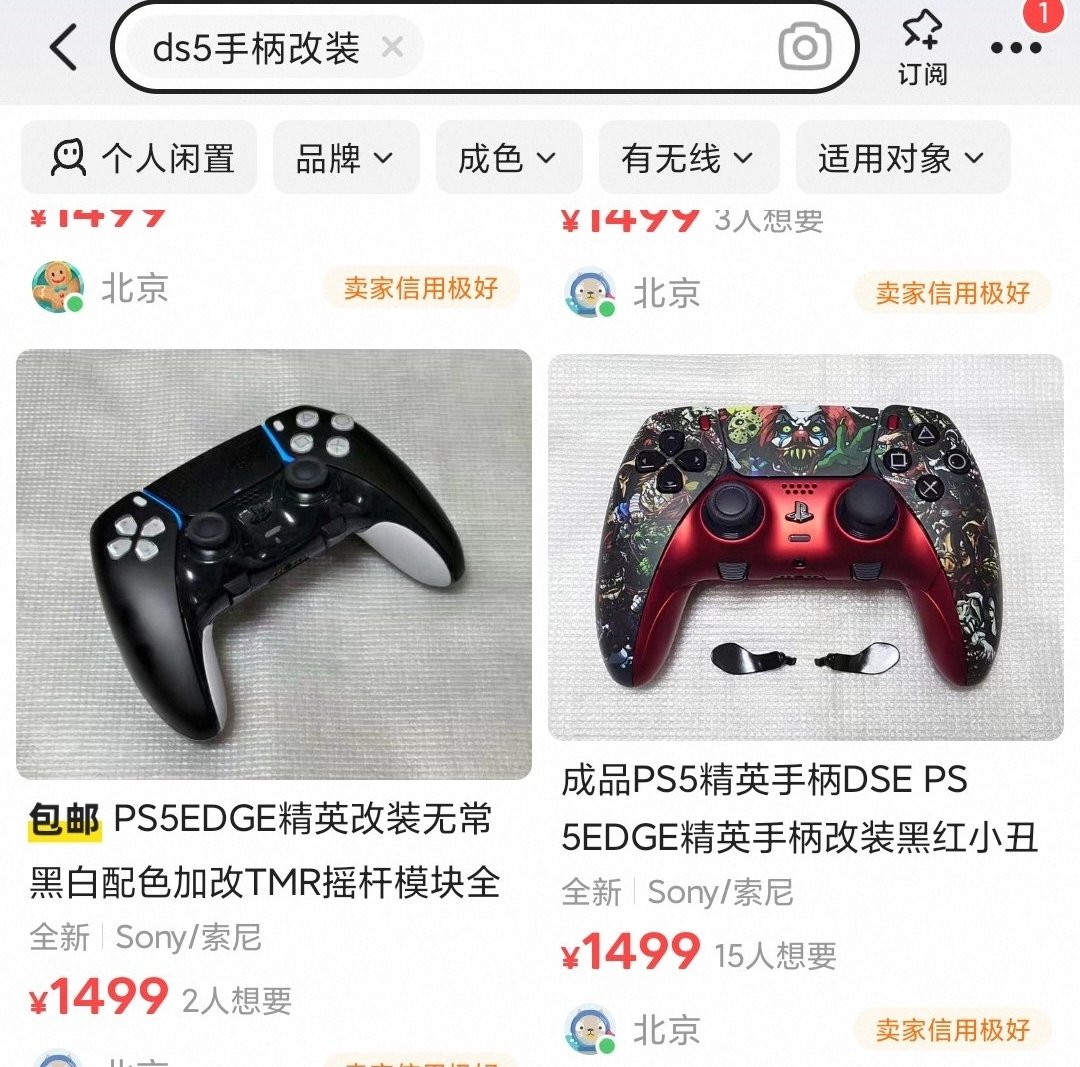The image size is (1080, 1067).
Task: Expand the 成色 condition dropdown
Action: coord(508,158)
